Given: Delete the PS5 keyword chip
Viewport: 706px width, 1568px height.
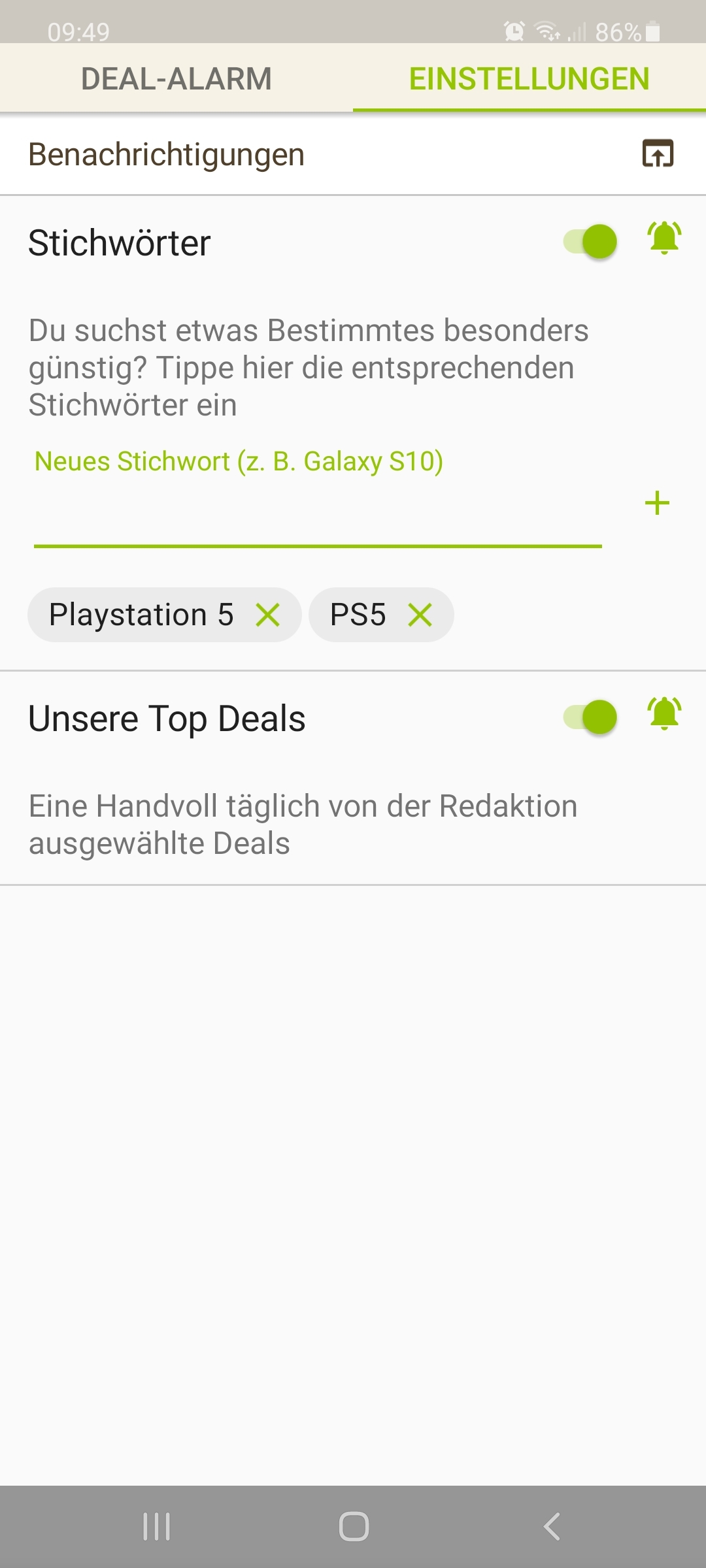Looking at the screenshot, I should coord(420,615).
